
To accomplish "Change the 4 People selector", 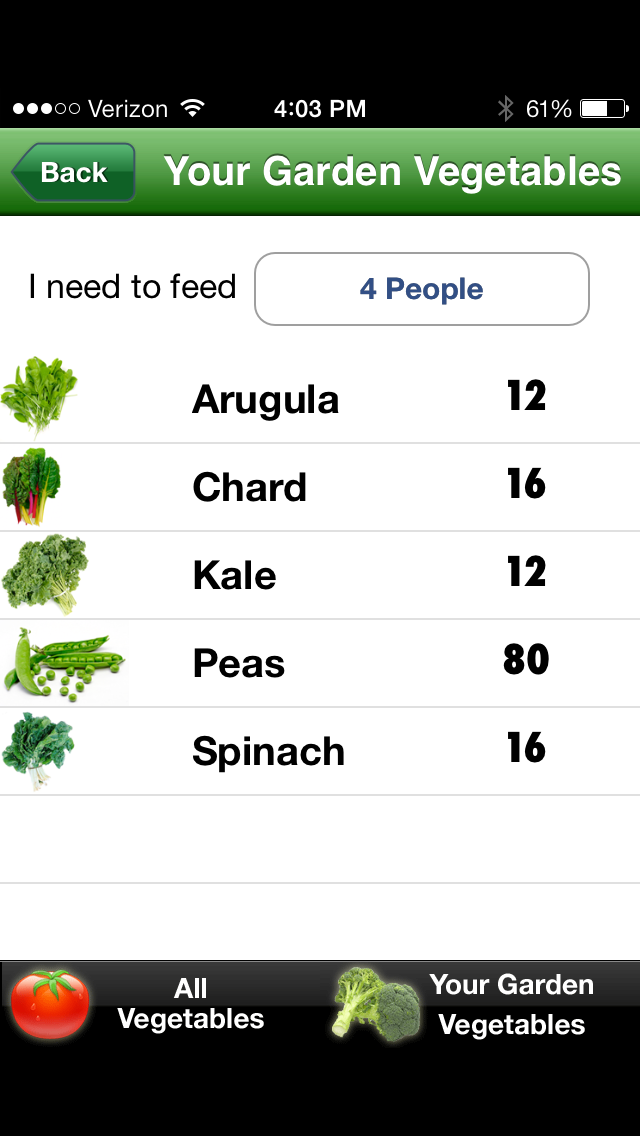I will coord(421,289).
